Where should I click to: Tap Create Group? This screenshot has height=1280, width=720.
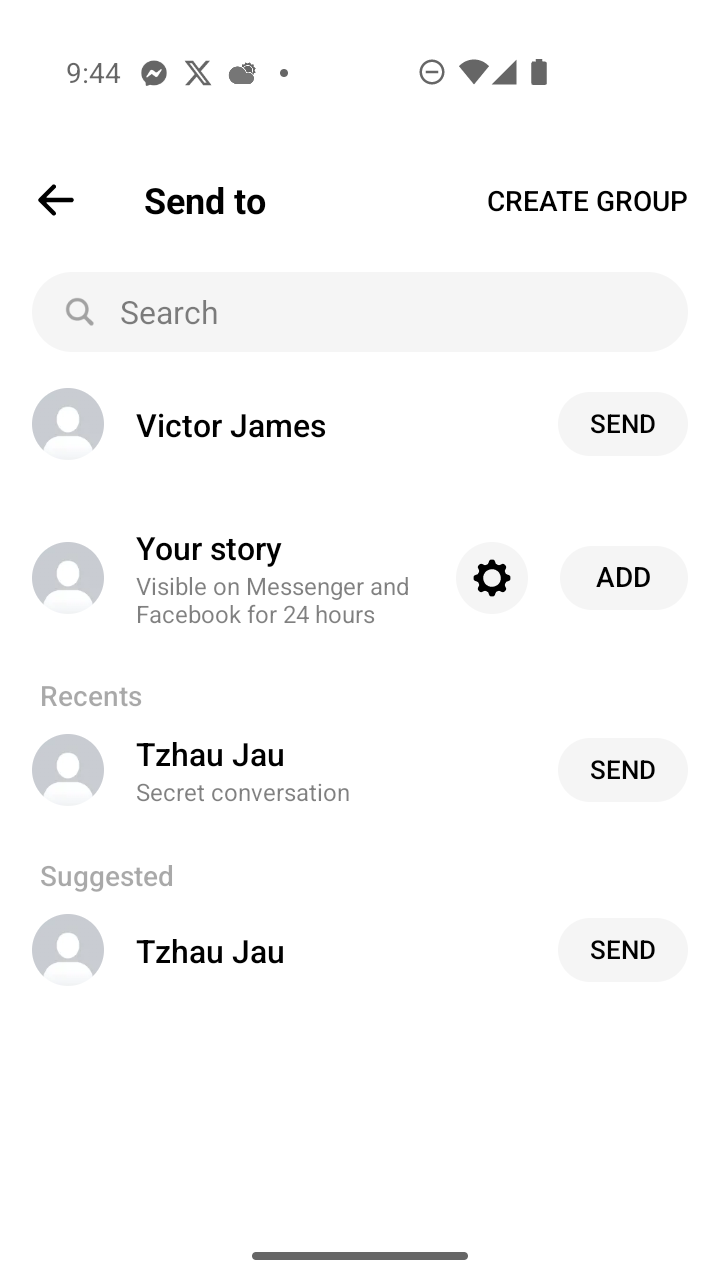tap(587, 201)
